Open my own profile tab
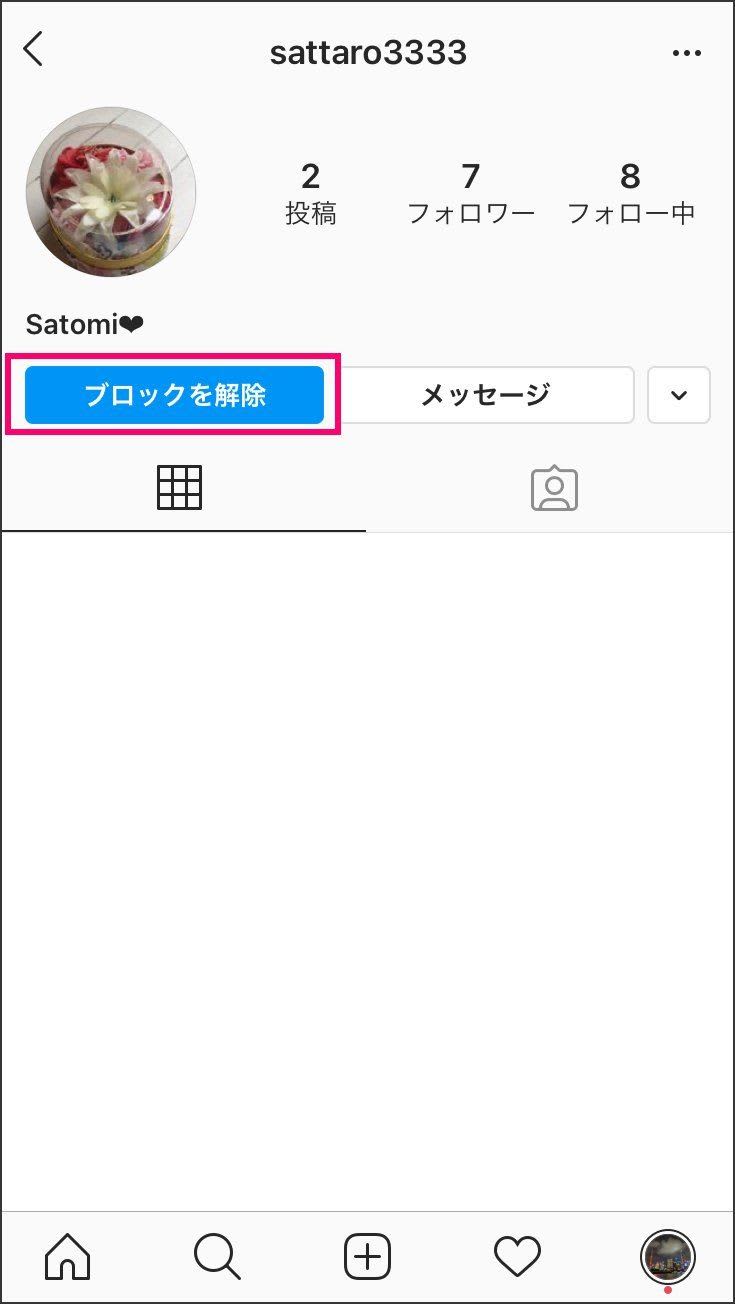This screenshot has height=1304, width=735. 667,1256
